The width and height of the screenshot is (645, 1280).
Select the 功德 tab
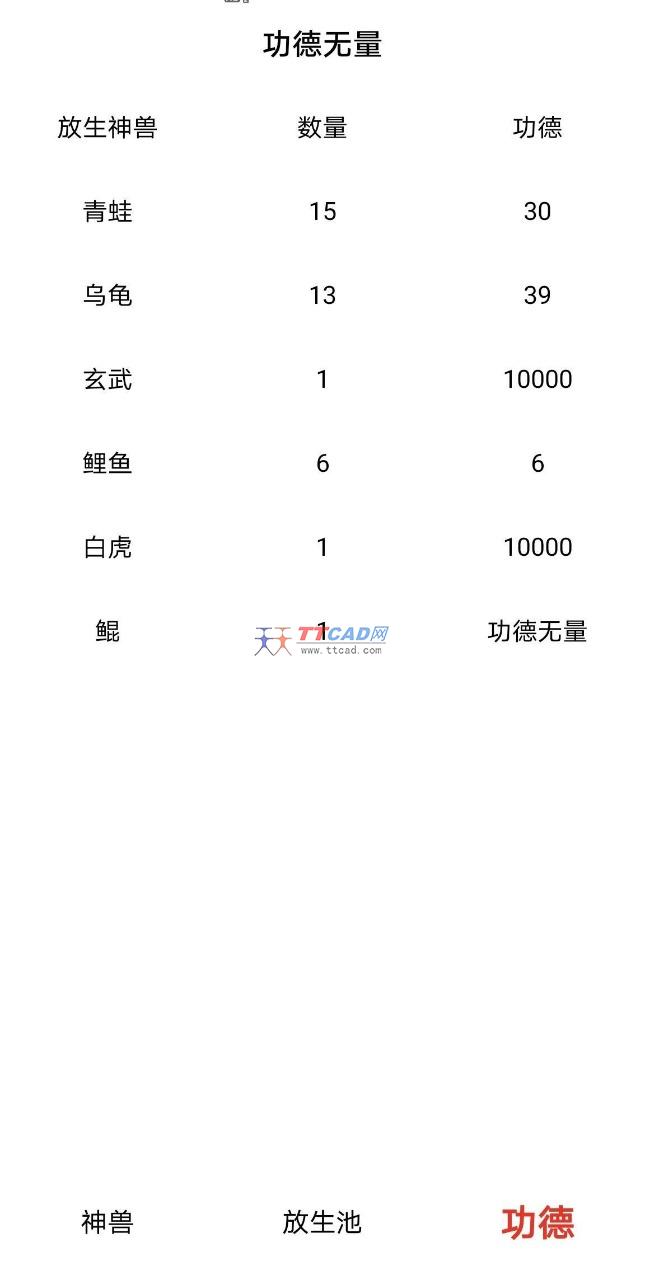click(538, 1222)
